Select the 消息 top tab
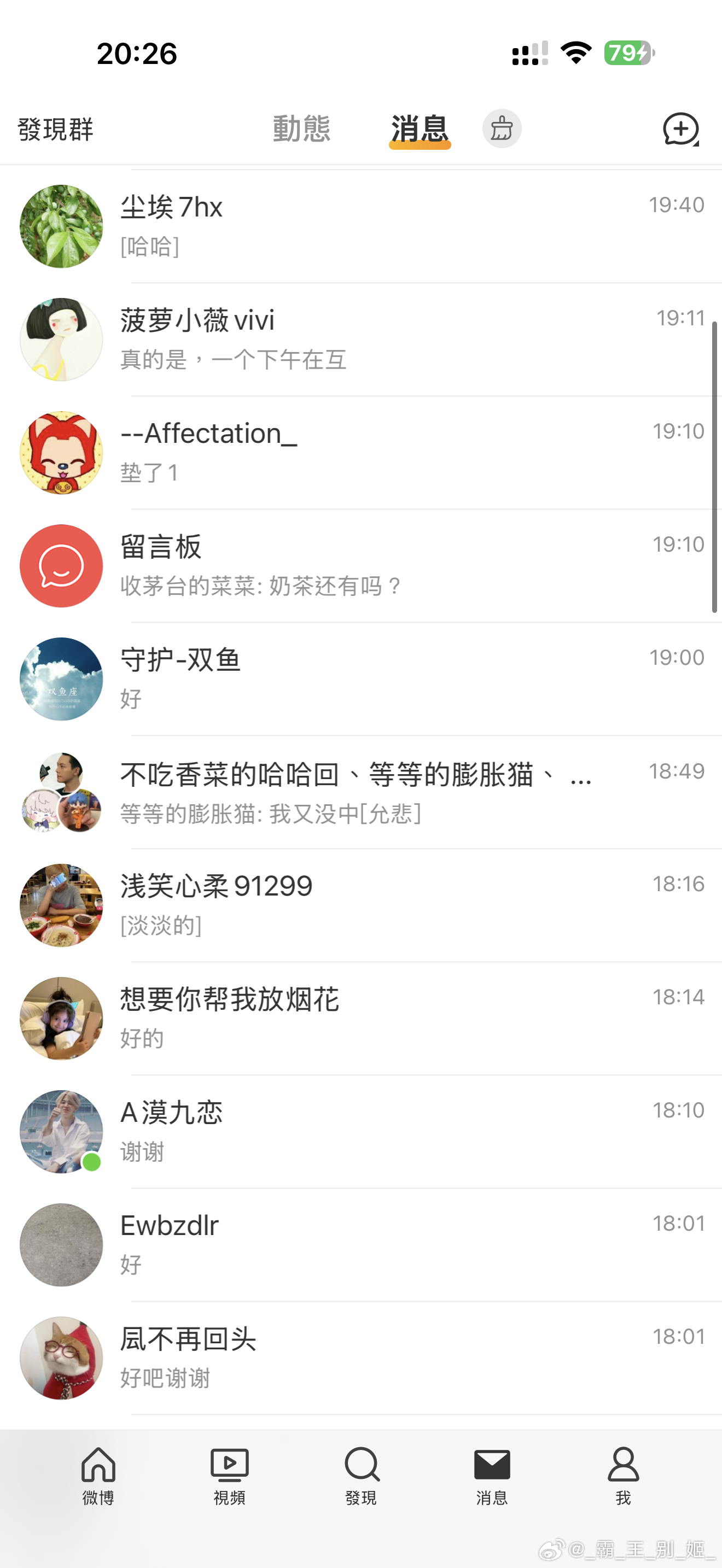 tap(420, 129)
